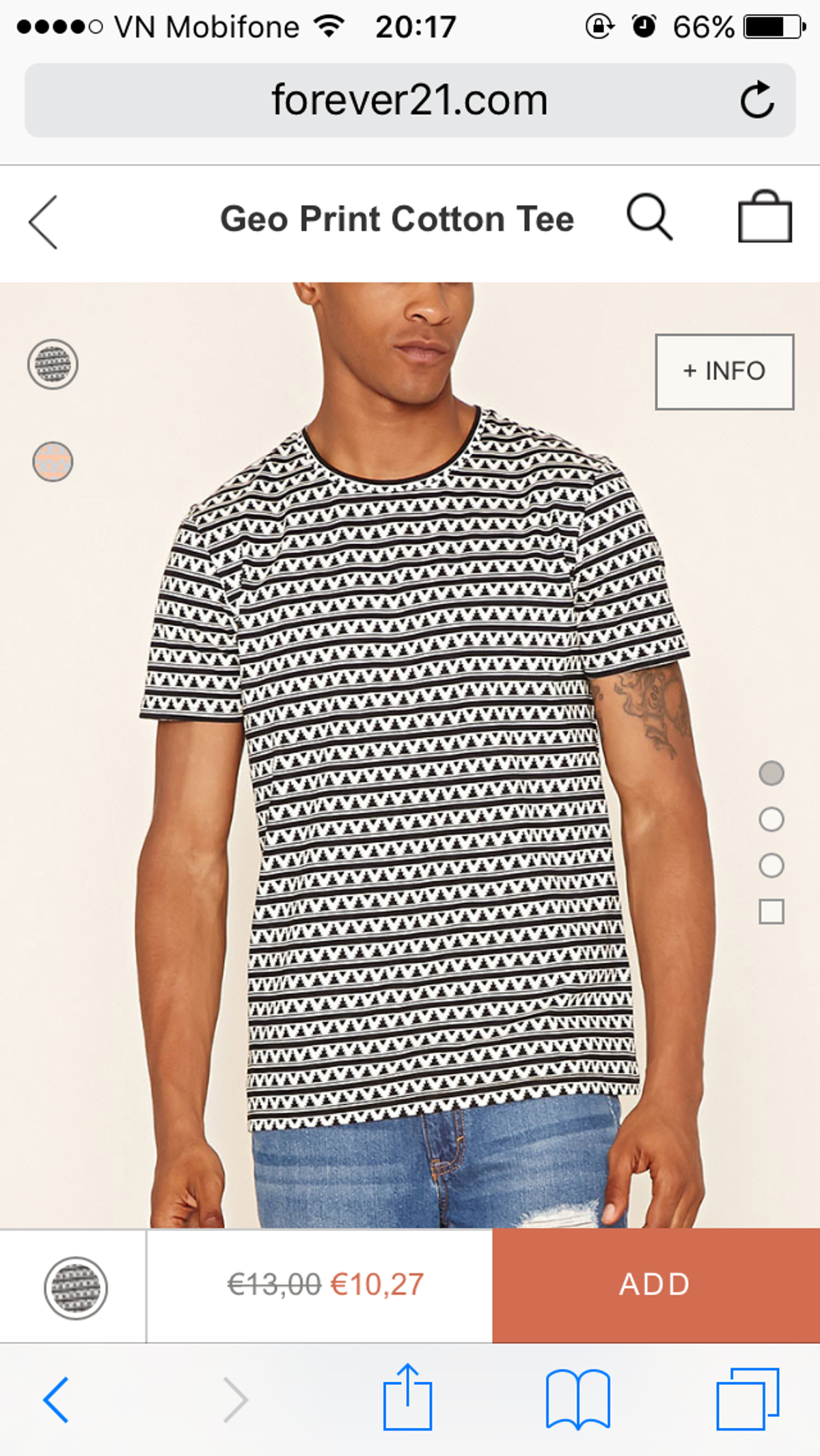
Task: Jump to the second product photo dot
Action: point(771,819)
